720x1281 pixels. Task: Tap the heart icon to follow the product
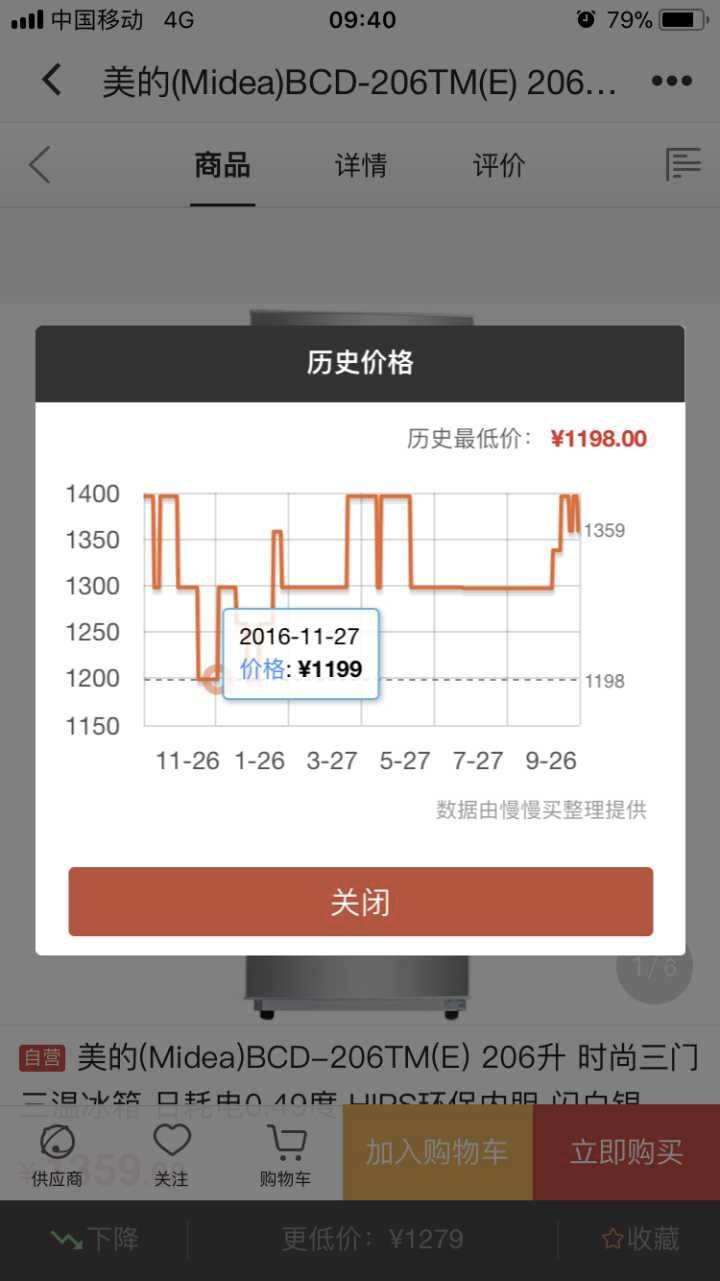point(172,1150)
